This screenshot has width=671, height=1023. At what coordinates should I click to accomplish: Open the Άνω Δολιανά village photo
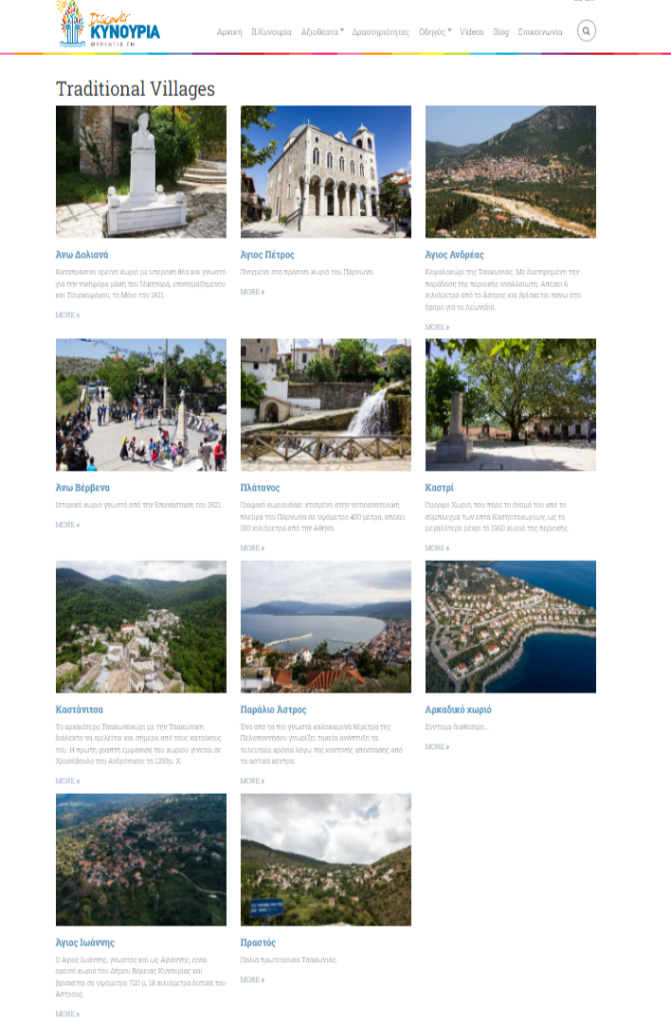point(141,171)
